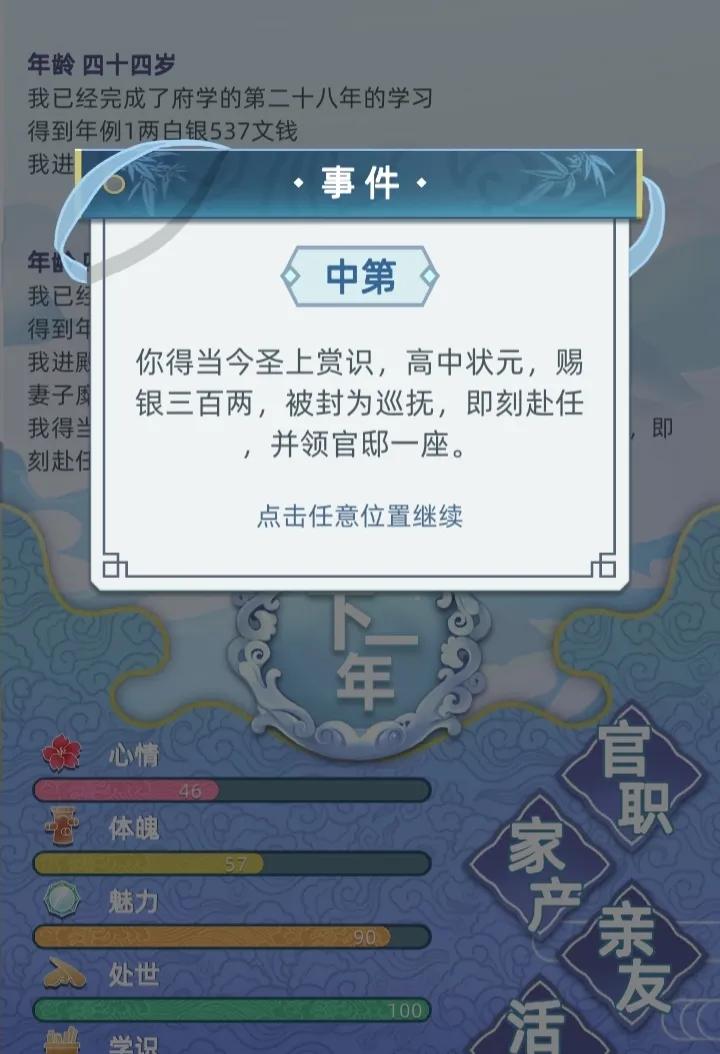Open the 亲友 menu
720x1054 pixels.
[632, 954]
